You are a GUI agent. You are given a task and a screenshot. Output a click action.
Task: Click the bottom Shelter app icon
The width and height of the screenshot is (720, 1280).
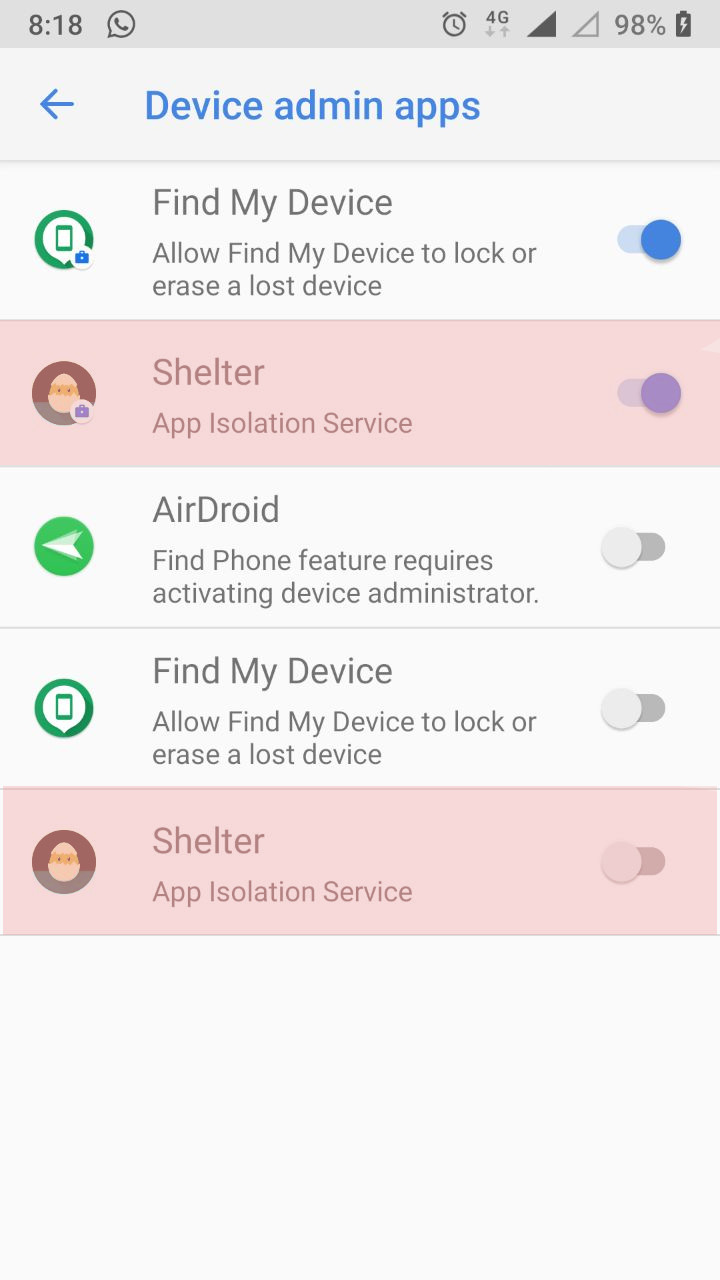(x=63, y=861)
